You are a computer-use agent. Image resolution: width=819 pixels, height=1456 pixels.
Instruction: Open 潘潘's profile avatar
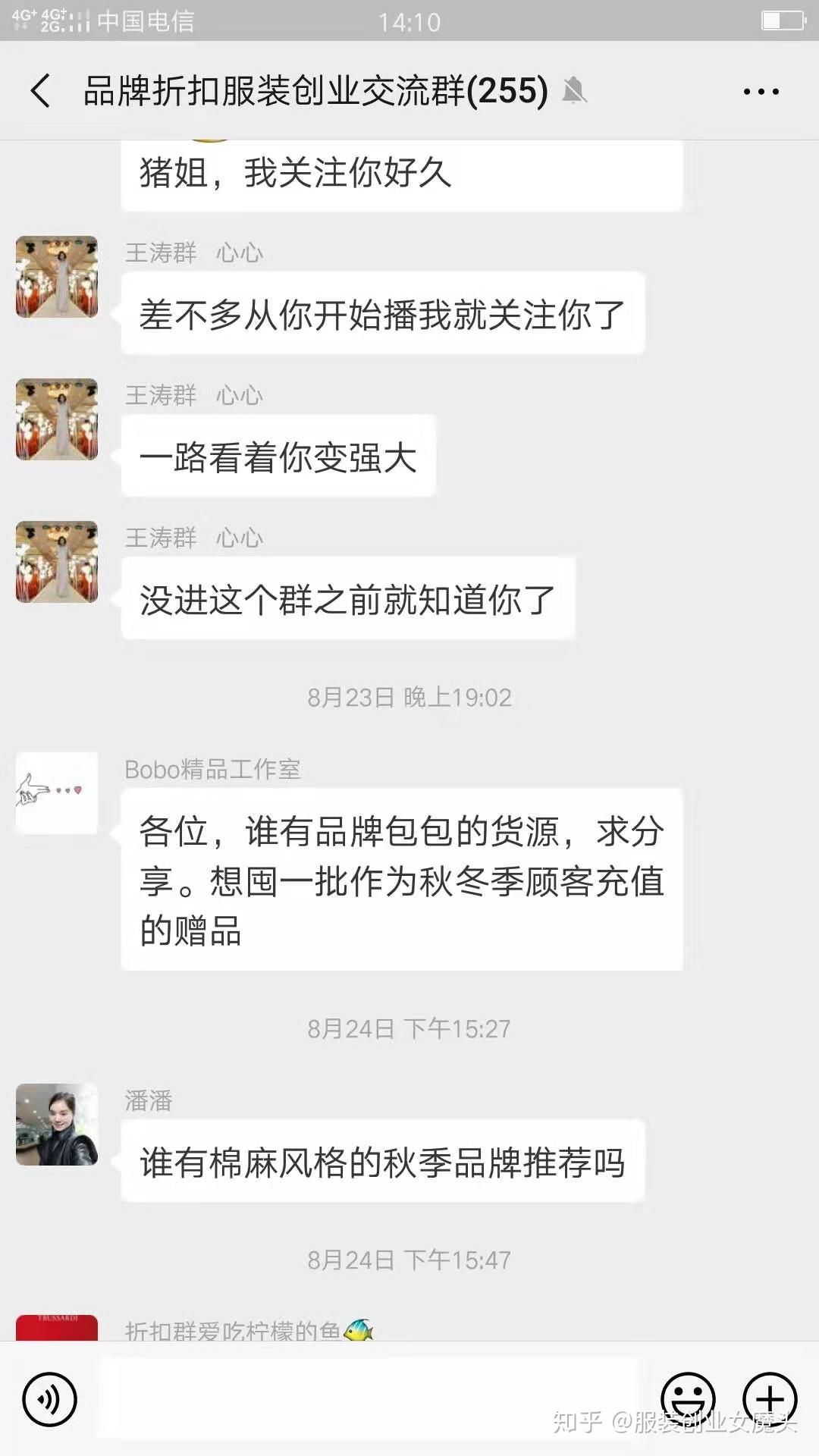coord(57,1125)
